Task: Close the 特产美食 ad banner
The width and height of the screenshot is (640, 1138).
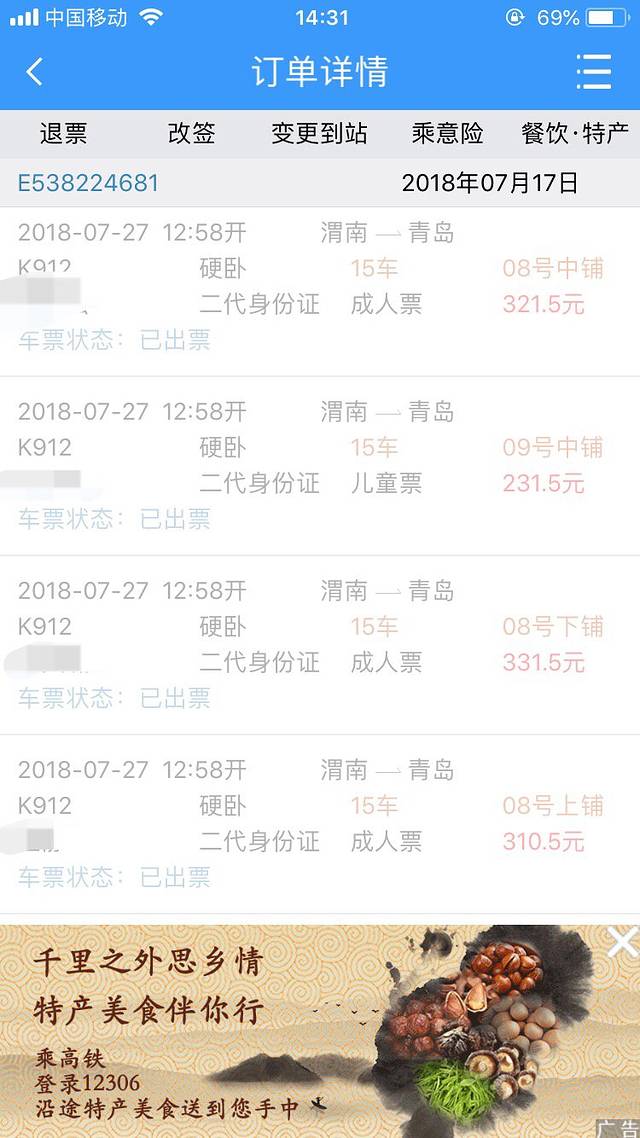Action: (621, 941)
